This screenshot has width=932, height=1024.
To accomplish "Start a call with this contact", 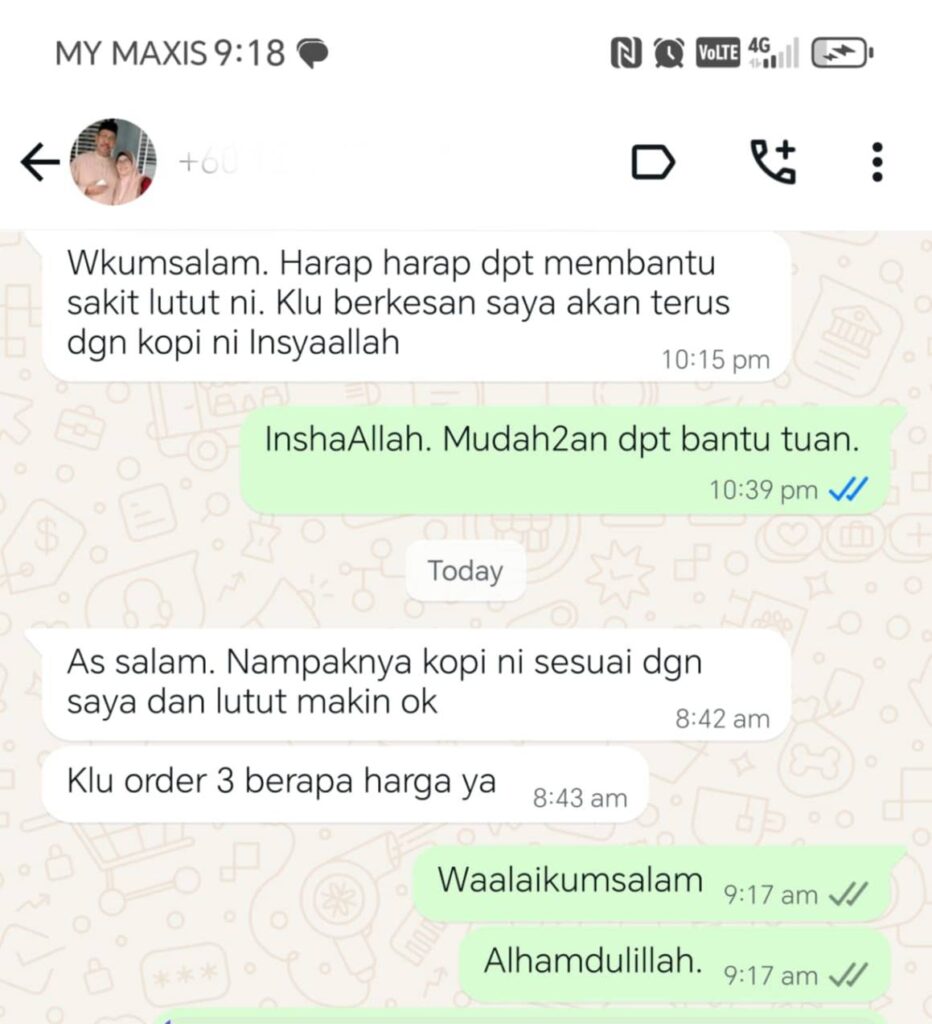I will [x=773, y=162].
